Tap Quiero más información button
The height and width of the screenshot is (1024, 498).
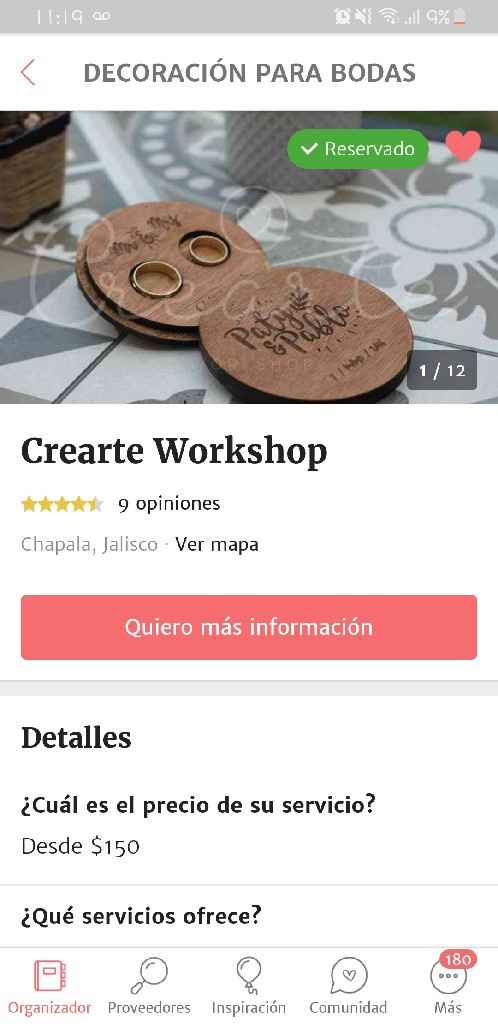pos(249,628)
